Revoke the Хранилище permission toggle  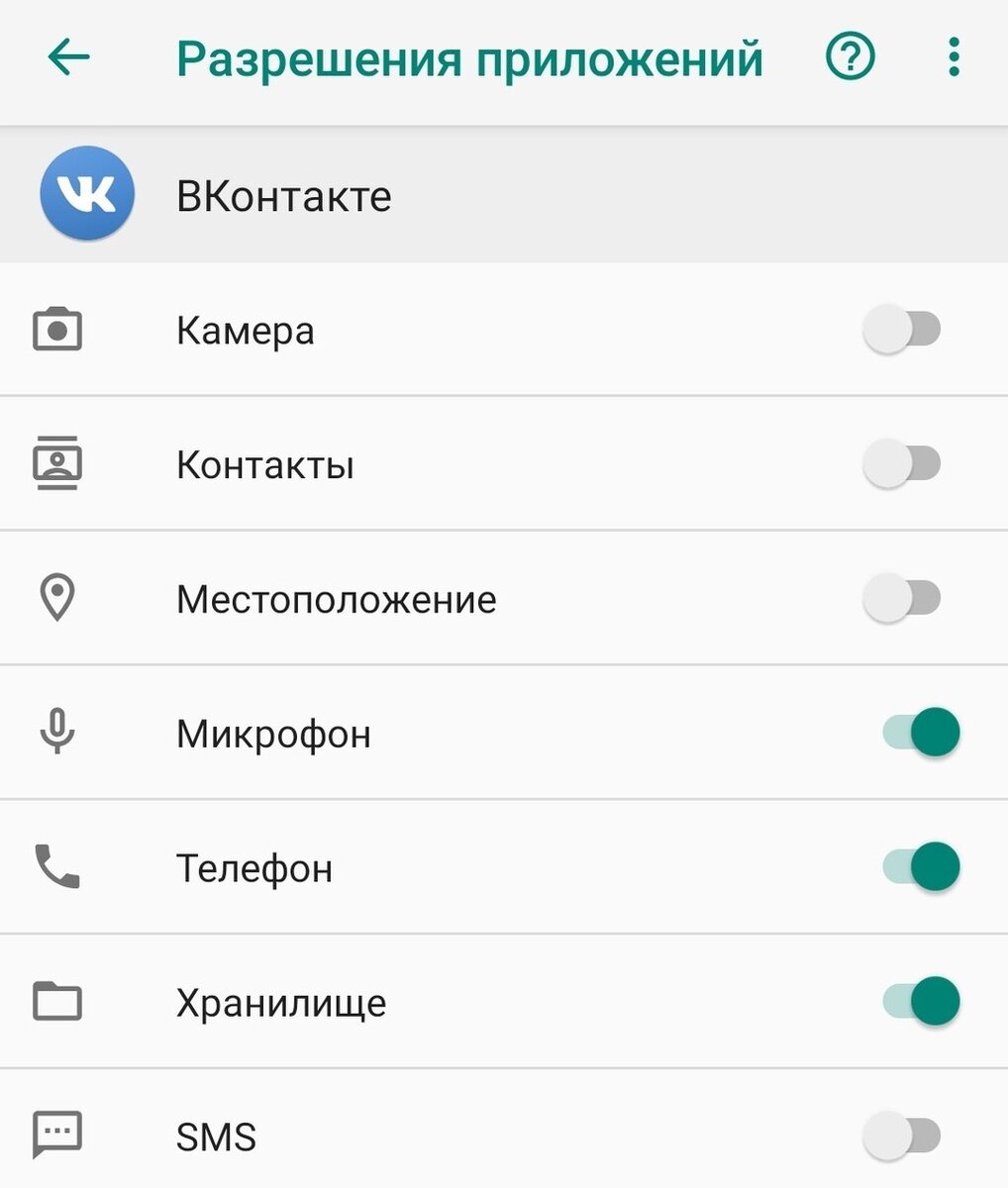[x=921, y=1001]
